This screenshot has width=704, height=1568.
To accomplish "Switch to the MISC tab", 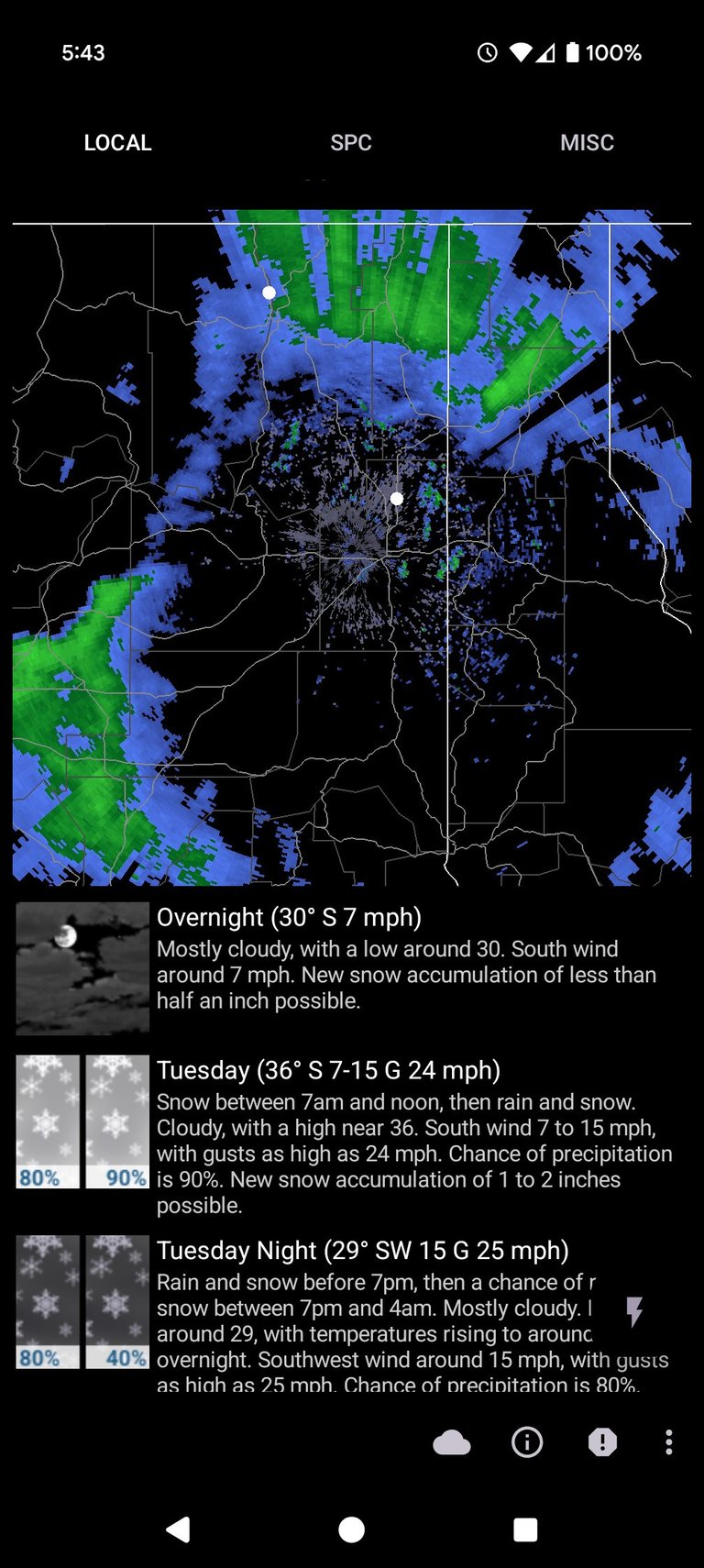I will coord(587,143).
